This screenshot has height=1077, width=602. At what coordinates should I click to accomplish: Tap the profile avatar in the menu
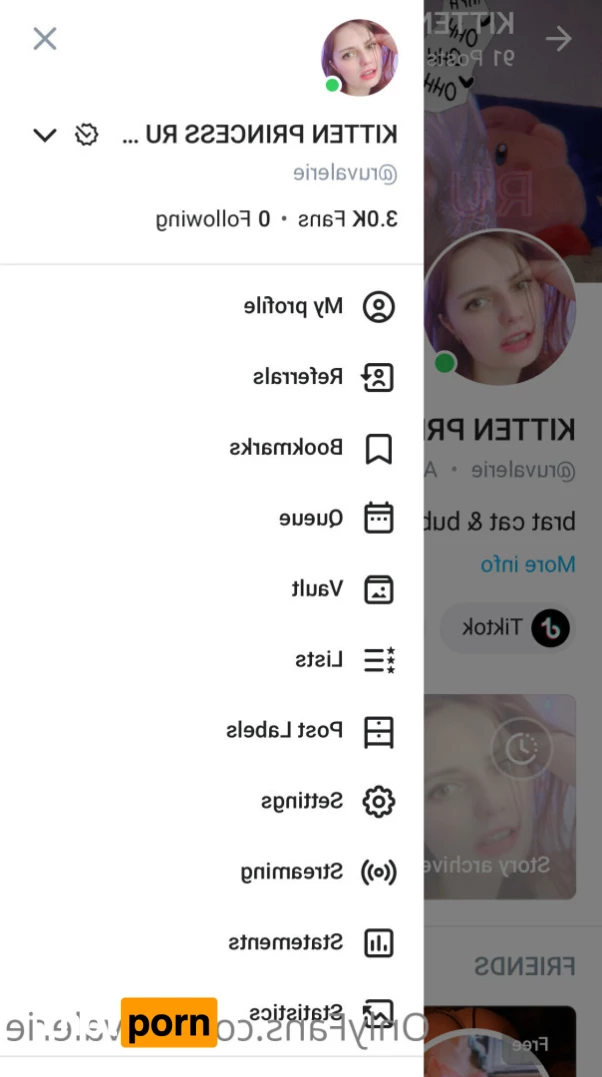359,58
